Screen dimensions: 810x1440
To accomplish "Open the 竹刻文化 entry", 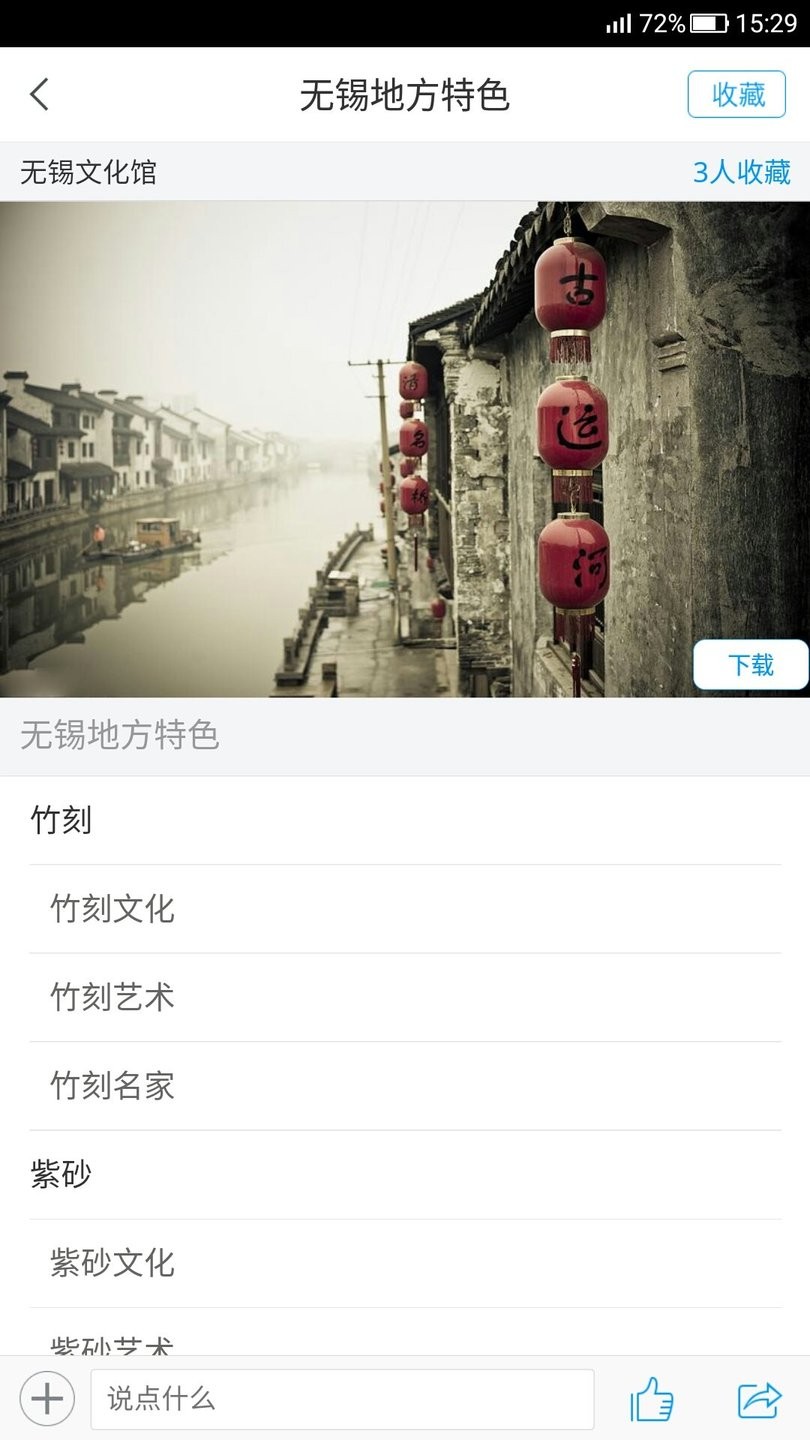I will [112, 909].
